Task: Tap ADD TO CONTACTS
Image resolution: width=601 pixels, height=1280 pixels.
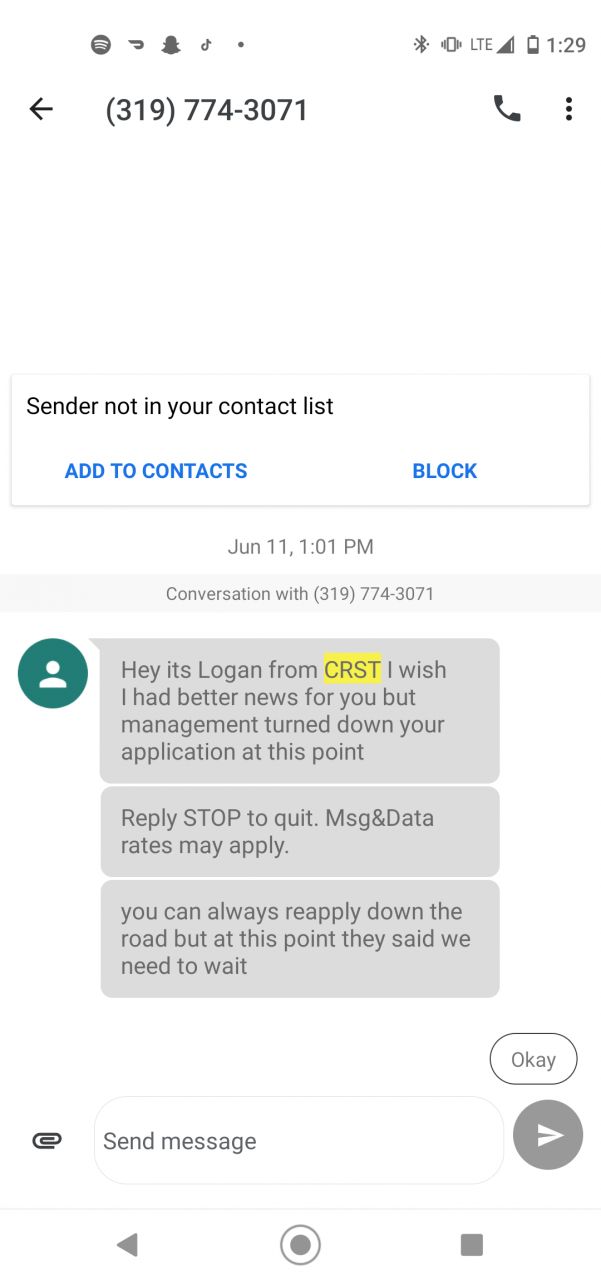Action: coord(156,471)
